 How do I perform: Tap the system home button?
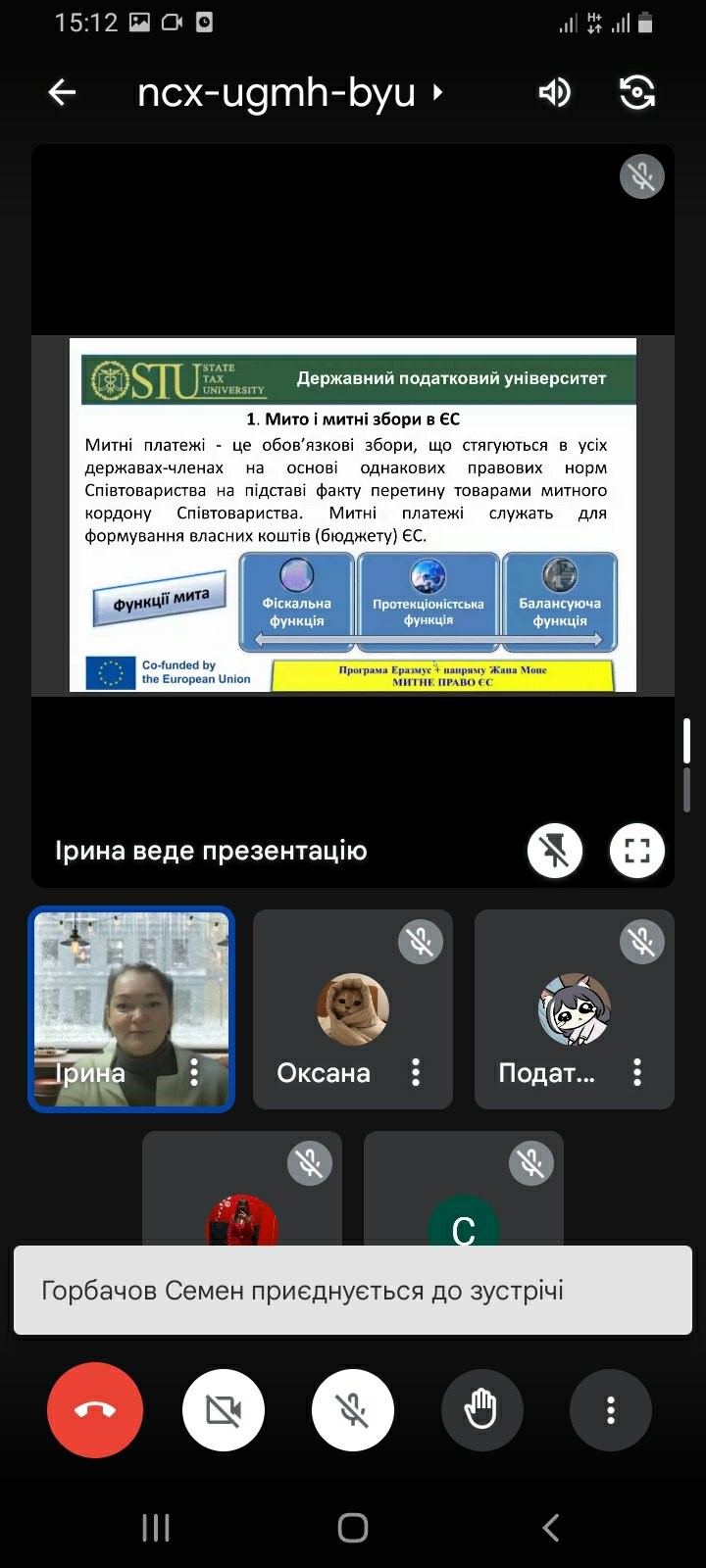(x=353, y=1527)
